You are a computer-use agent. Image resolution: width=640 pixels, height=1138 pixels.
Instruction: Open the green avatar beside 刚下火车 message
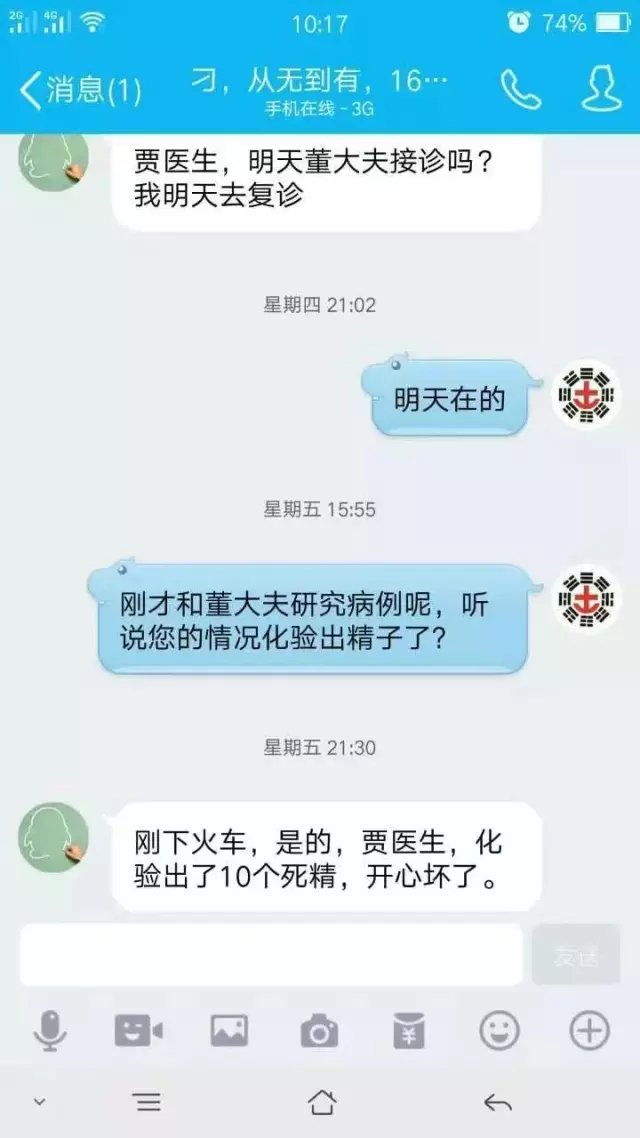53,837
